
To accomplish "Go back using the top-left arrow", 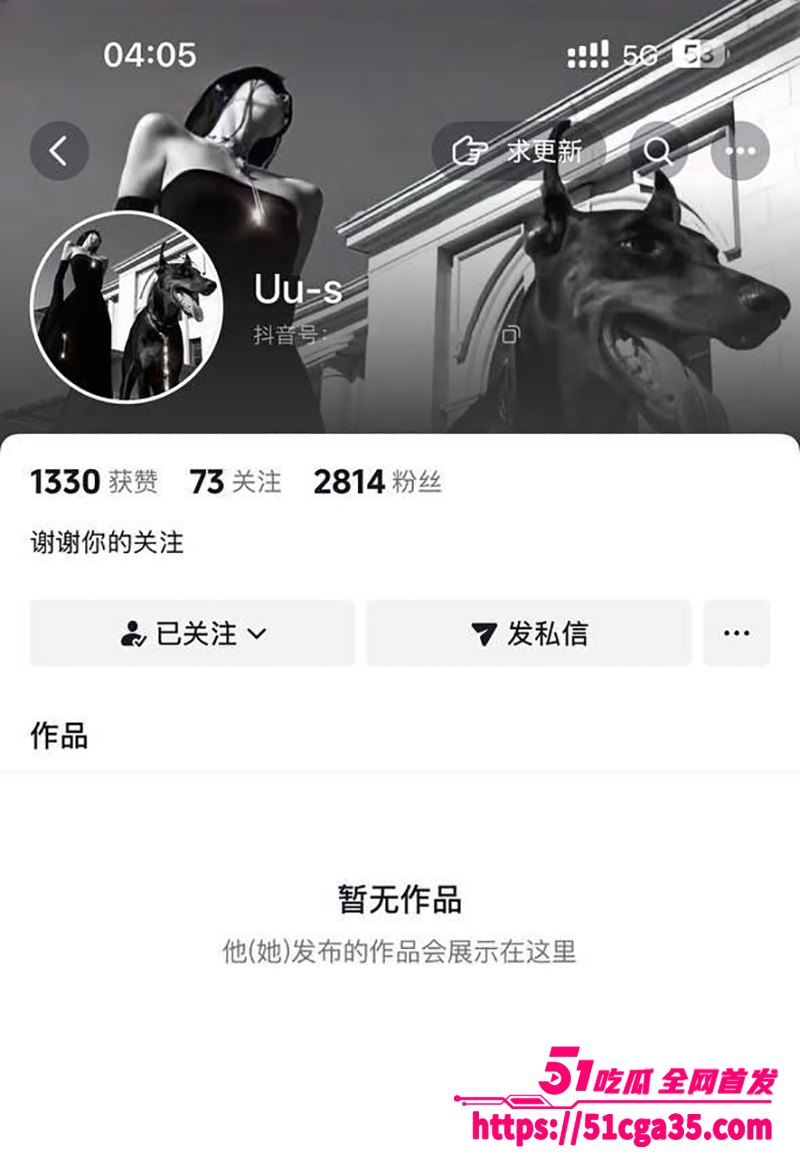I will coord(59,152).
